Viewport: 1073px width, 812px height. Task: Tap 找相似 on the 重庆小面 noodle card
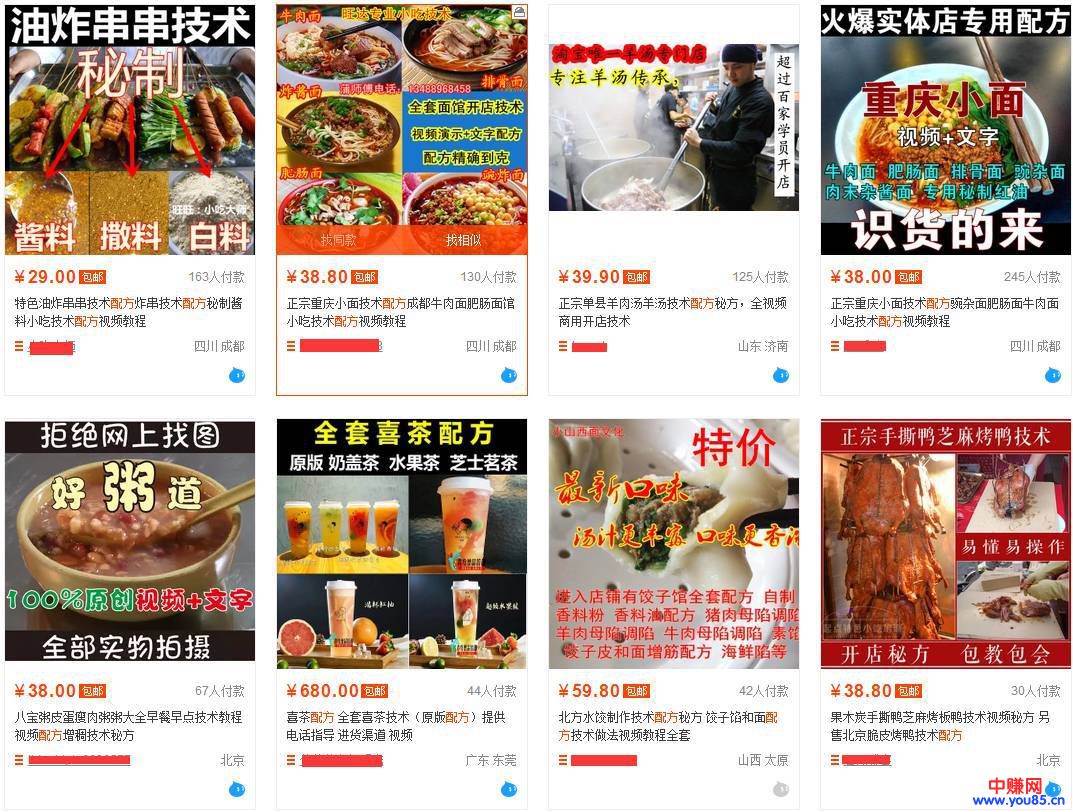[463, 240]
